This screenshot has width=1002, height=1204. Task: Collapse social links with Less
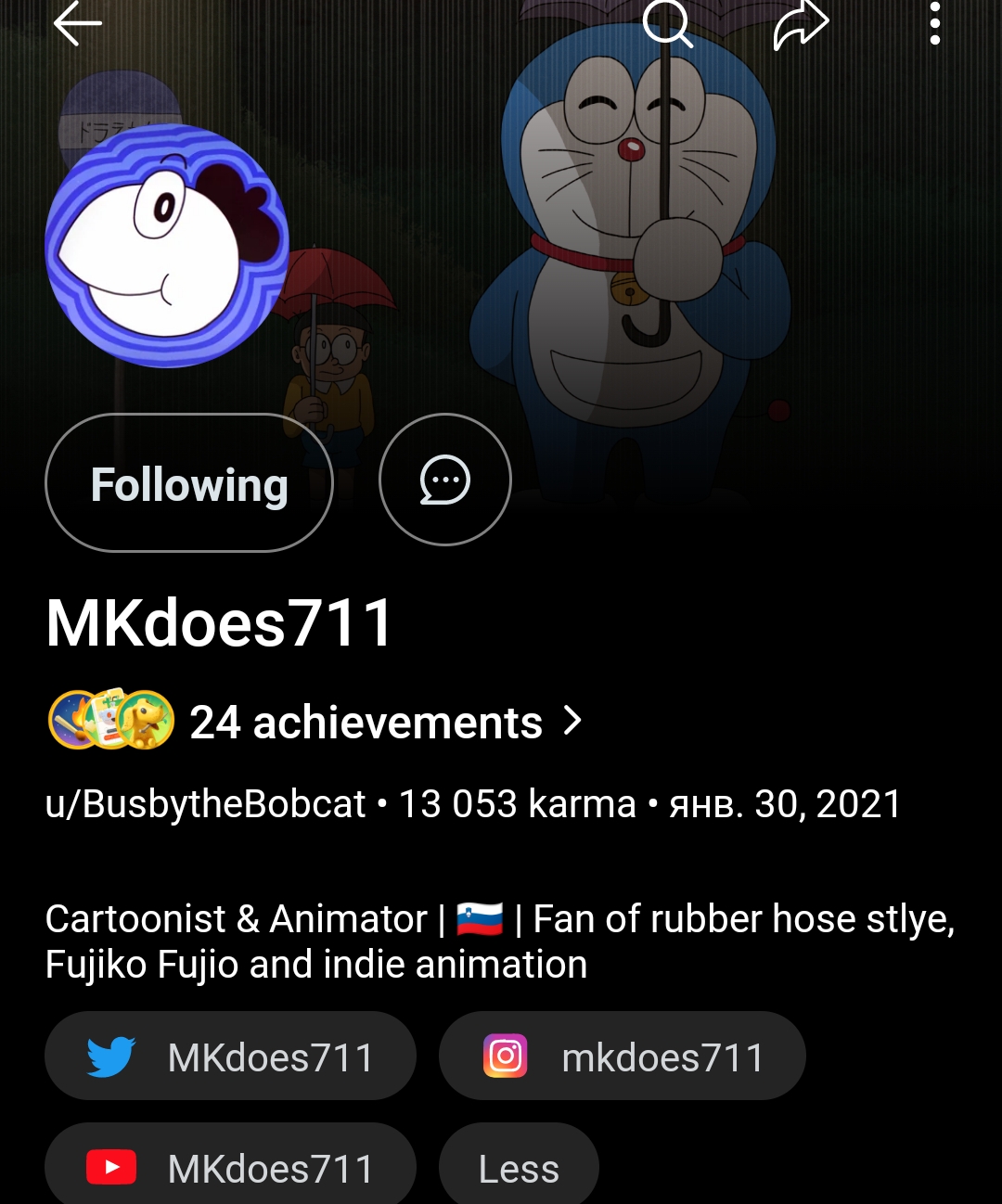click(519, 1166)
